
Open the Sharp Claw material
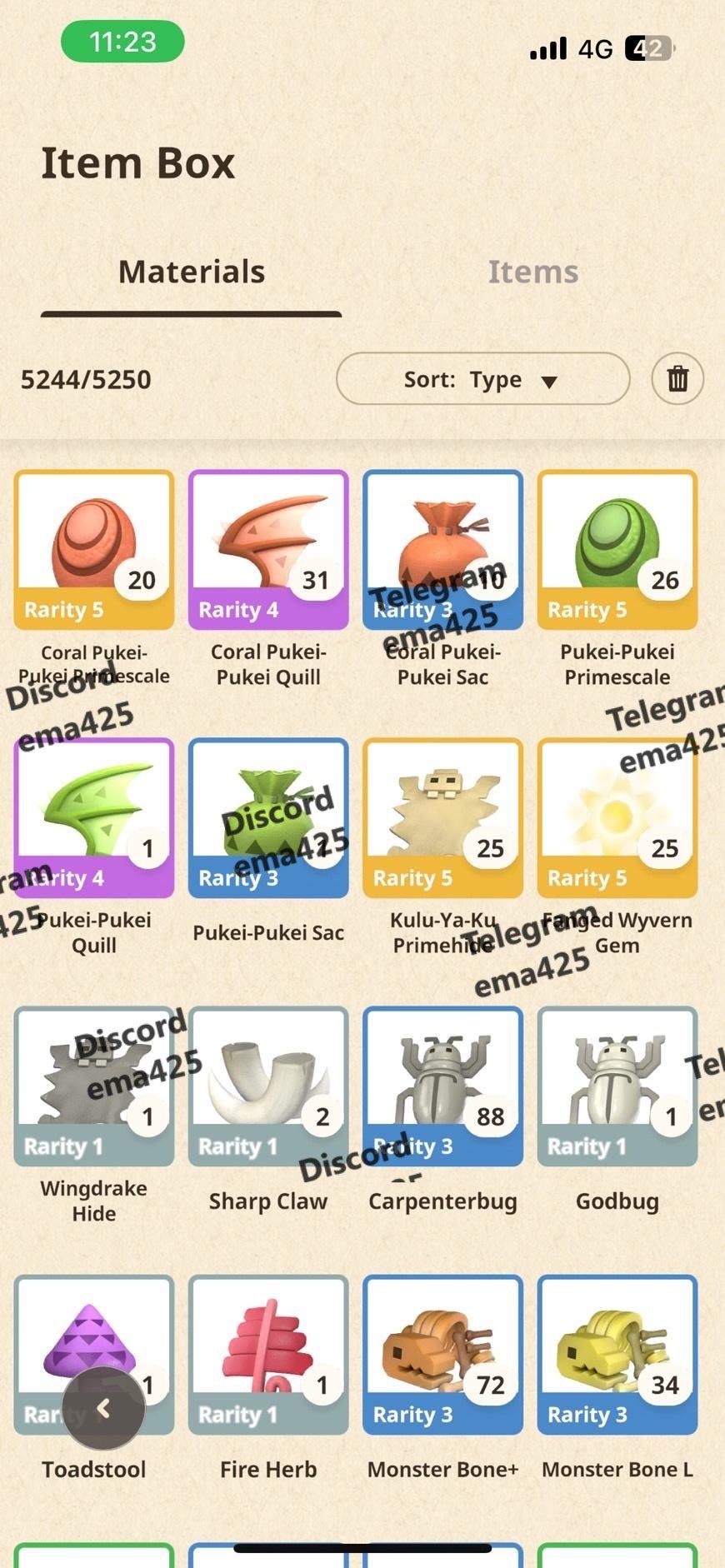(x=268, y=1086)
